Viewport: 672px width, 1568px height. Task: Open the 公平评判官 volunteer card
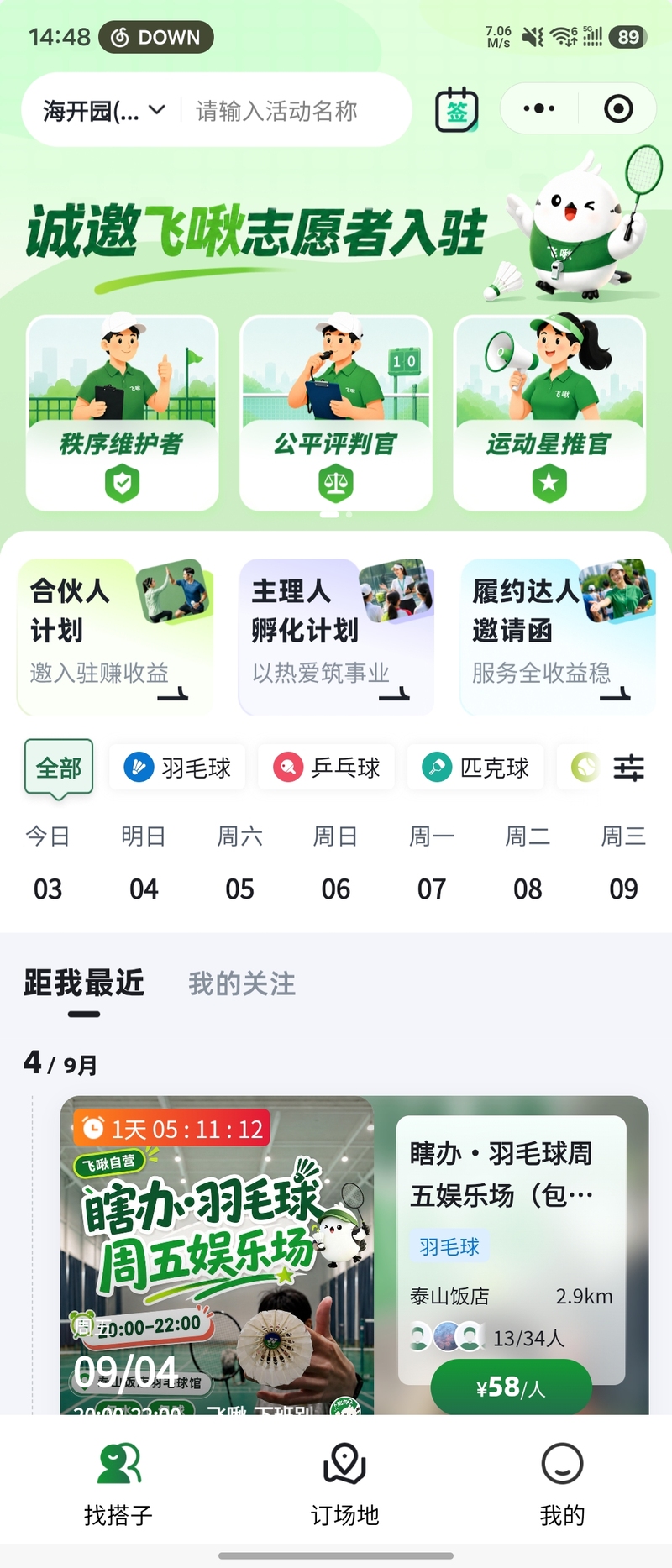(336, 412)
